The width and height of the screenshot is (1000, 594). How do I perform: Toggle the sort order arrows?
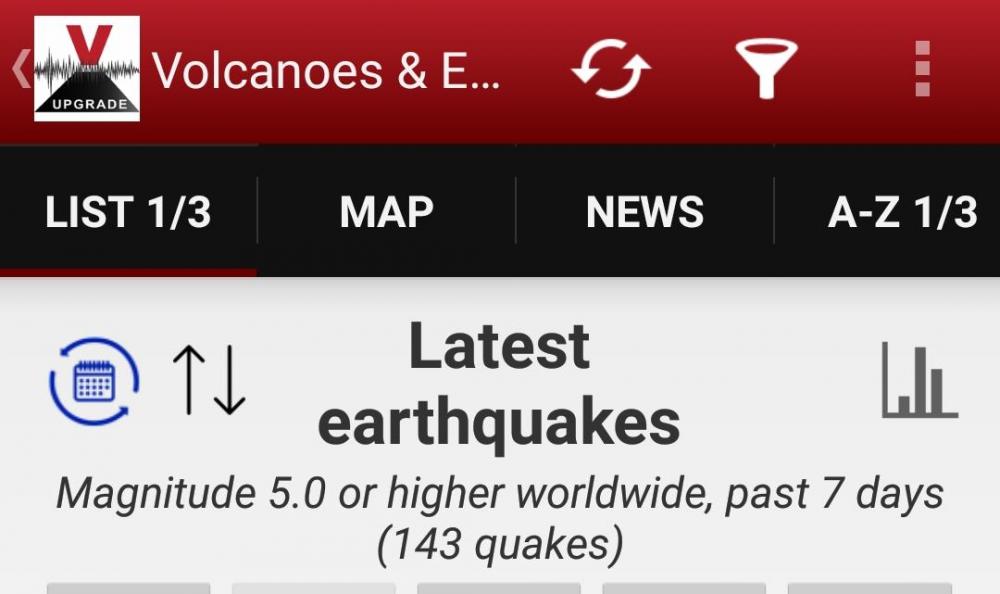pos(209,380)
